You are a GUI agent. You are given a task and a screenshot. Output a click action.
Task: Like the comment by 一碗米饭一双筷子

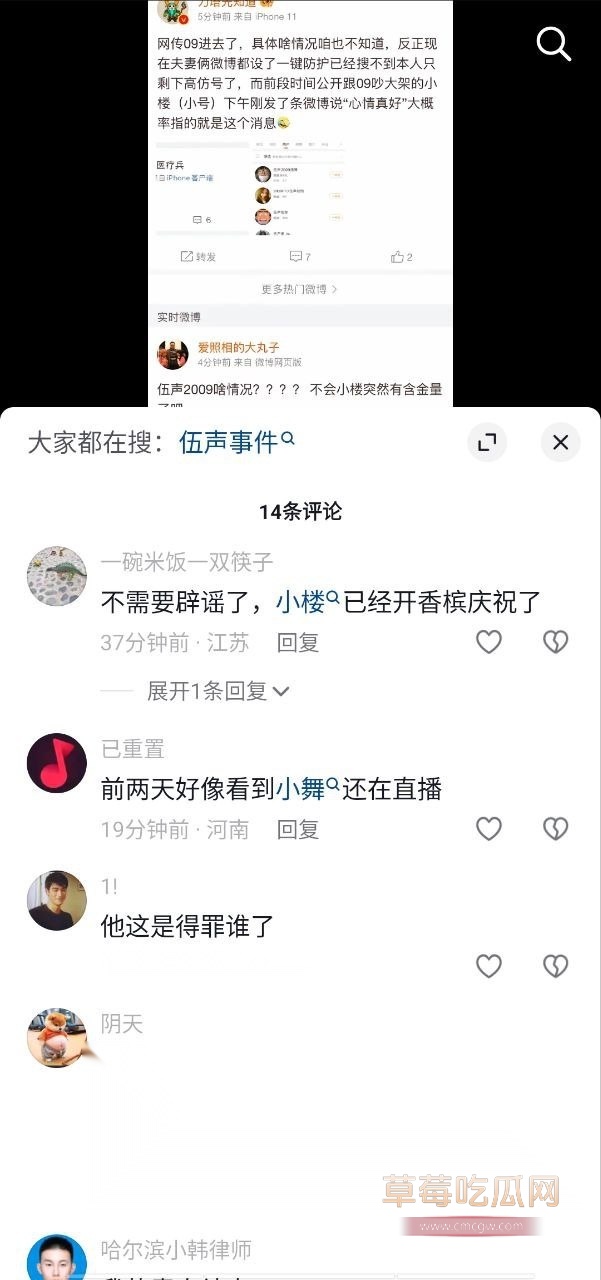click(488, 642)
